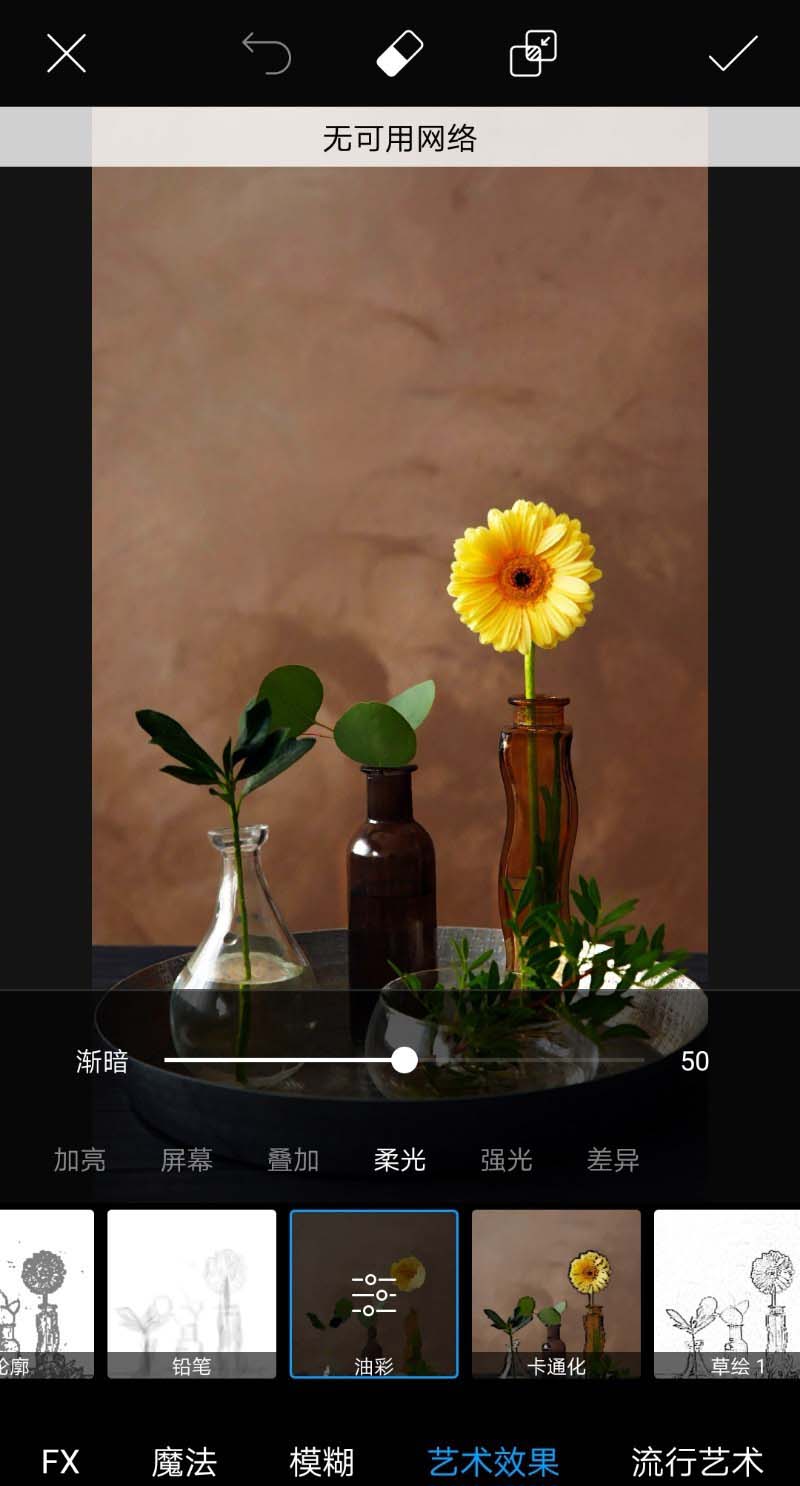Switch to the 魔法 category

coord(184,1462)
